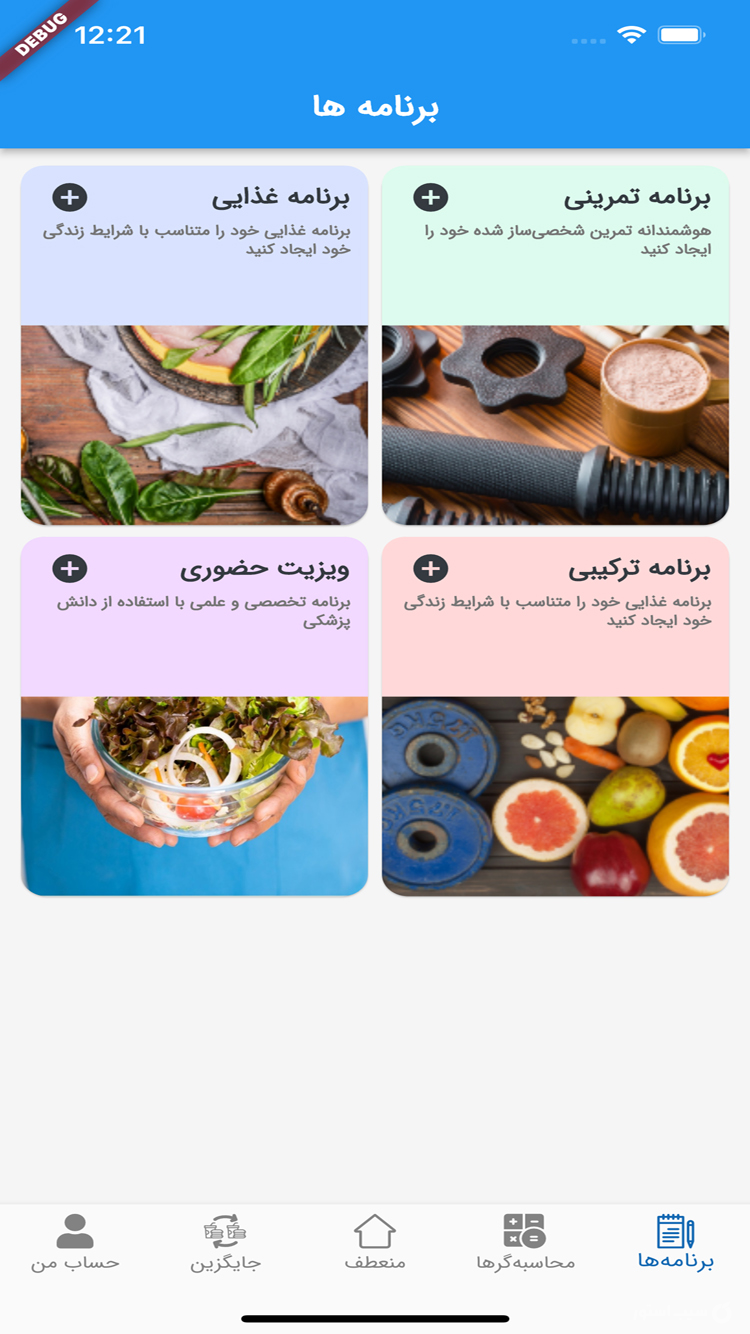Click the dumbbell photo on برنامه تمرینی

point(555,420)
